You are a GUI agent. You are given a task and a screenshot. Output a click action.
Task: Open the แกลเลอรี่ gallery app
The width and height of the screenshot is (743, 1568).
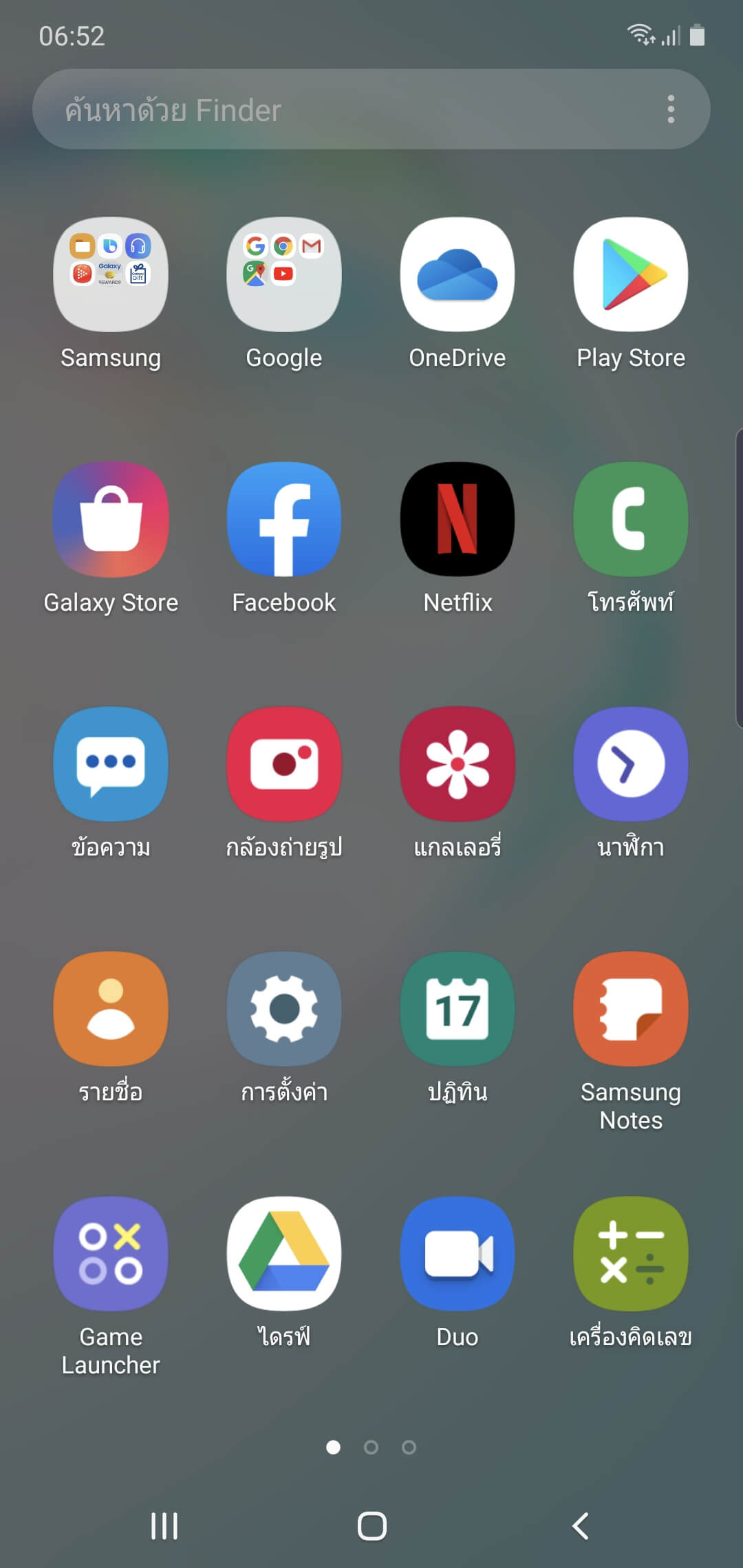pyautogui.click(x=457, y=764)
